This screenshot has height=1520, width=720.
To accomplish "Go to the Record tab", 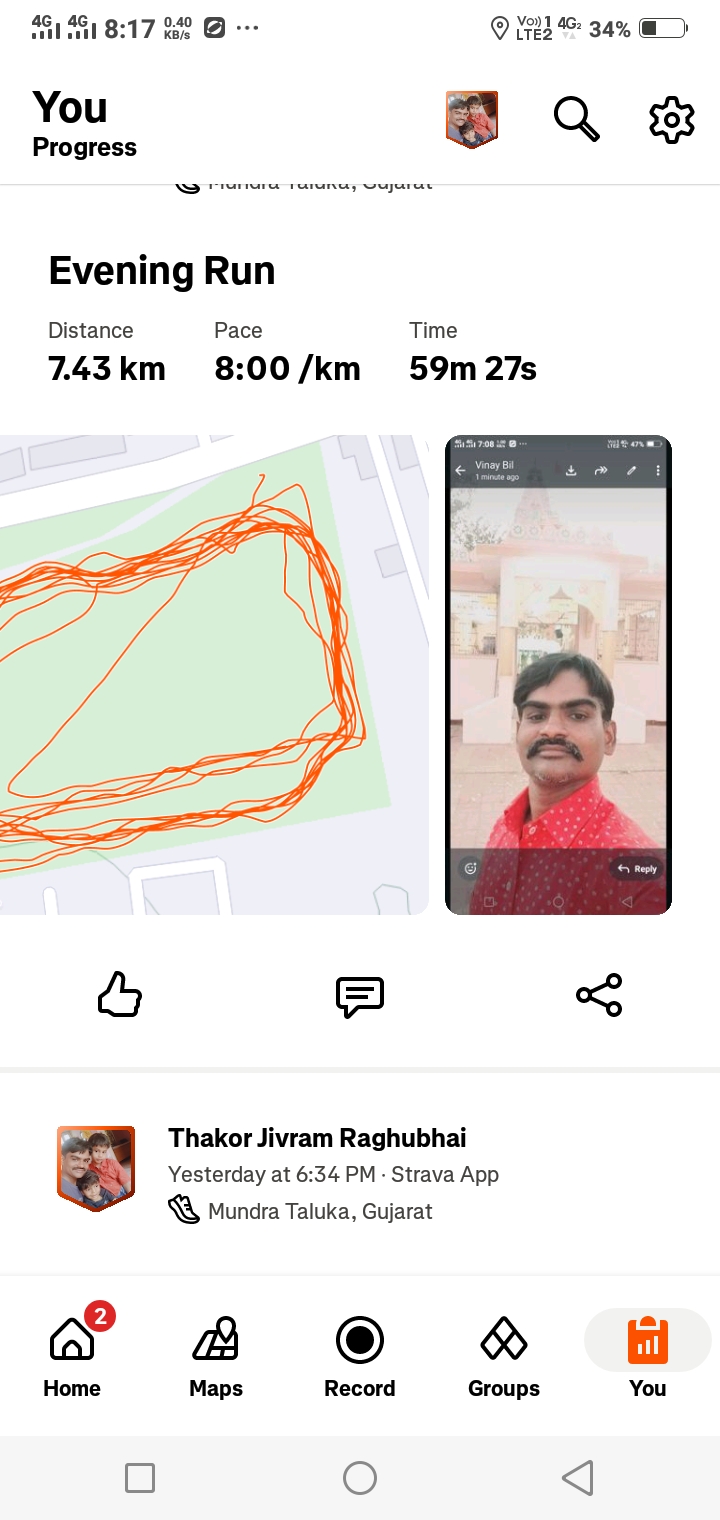I will (360, 1356).
